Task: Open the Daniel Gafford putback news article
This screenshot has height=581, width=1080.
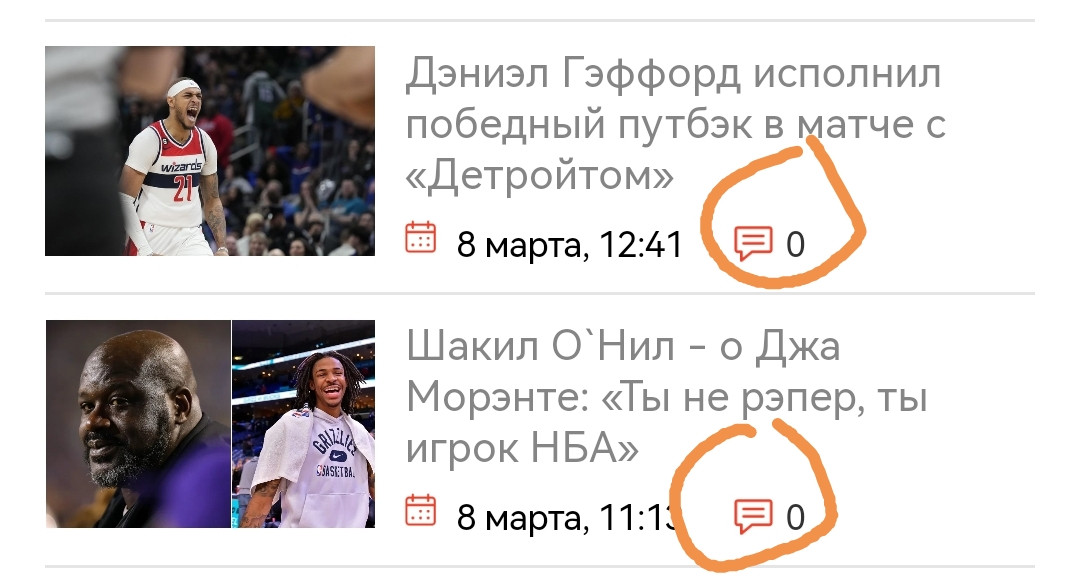Action: point(675,126)
